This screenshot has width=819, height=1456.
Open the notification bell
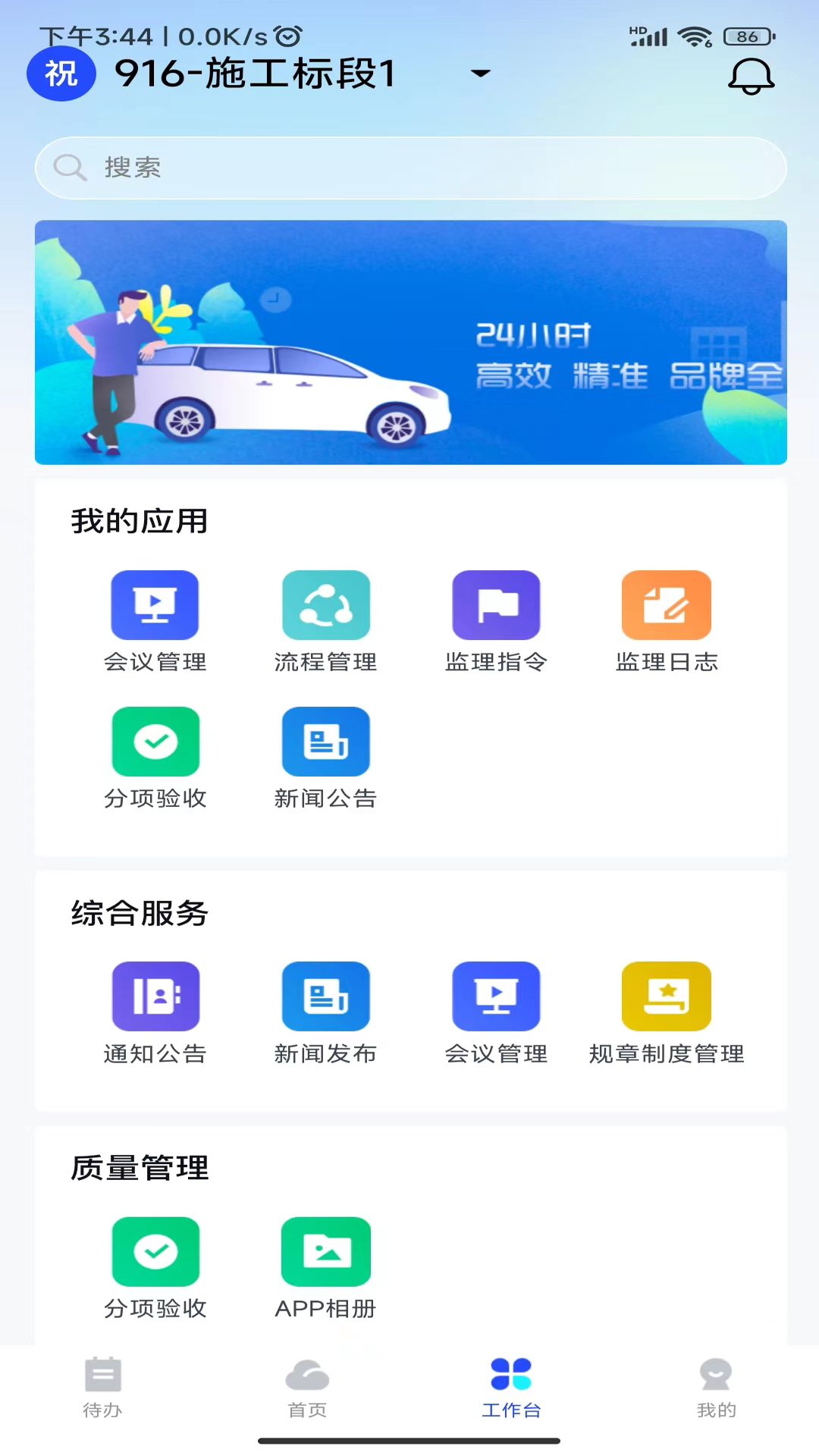[x=750, y=76]
